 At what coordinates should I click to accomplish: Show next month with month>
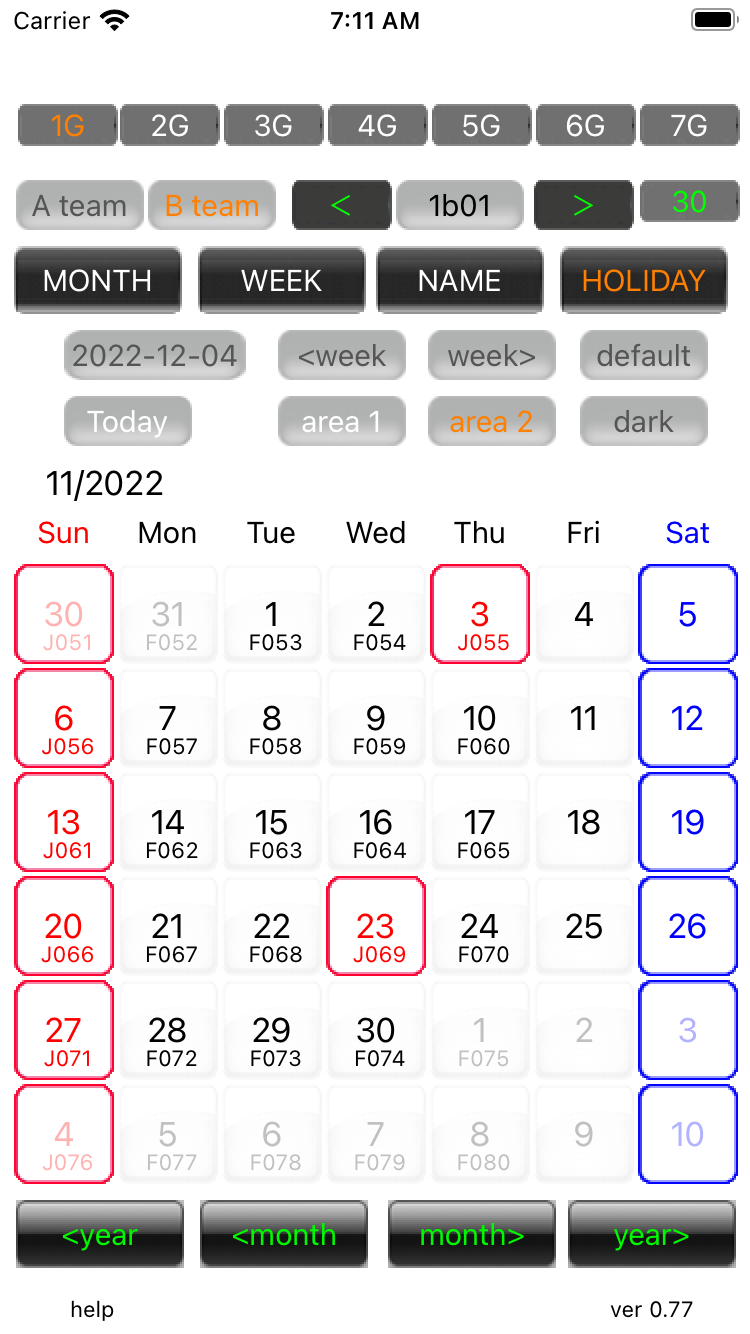(472, 1235)
